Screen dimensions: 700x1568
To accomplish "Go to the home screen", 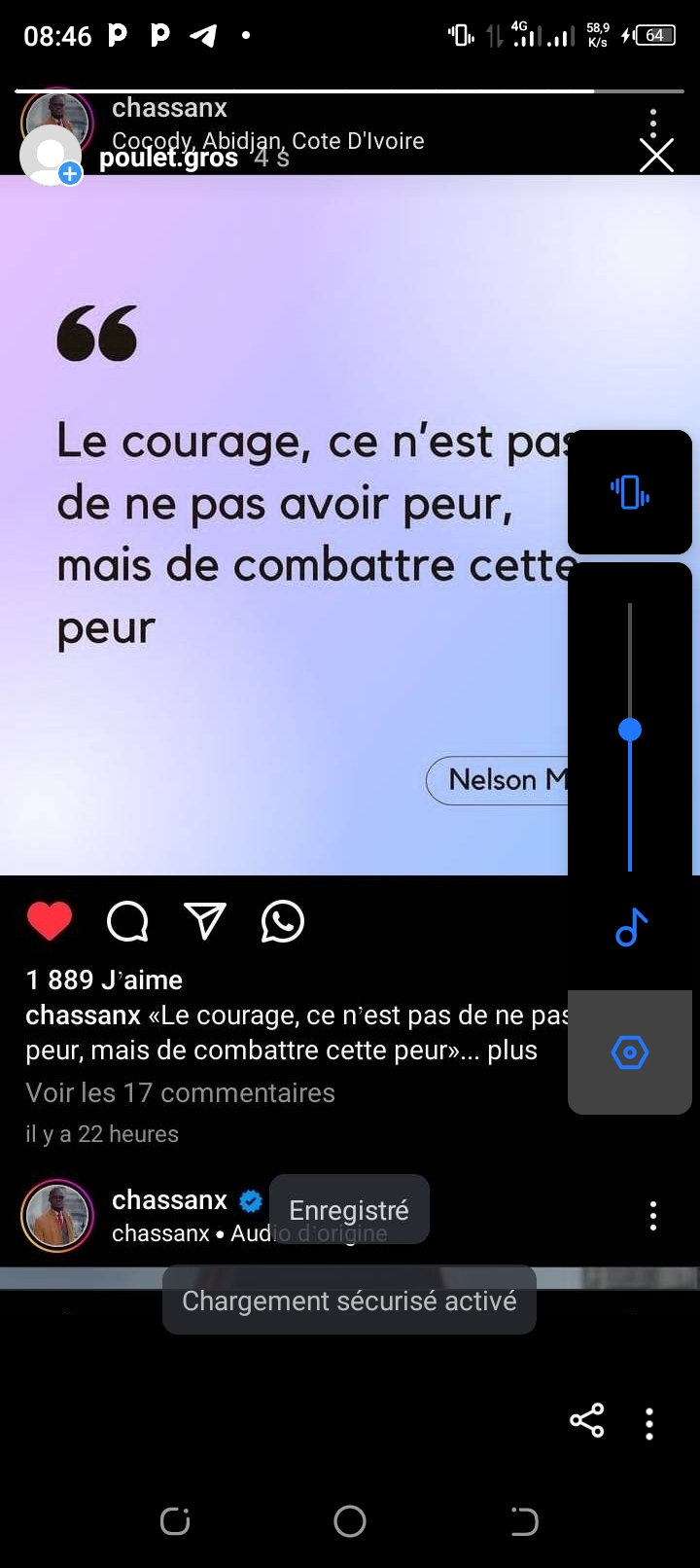I will pos(350,1521).
